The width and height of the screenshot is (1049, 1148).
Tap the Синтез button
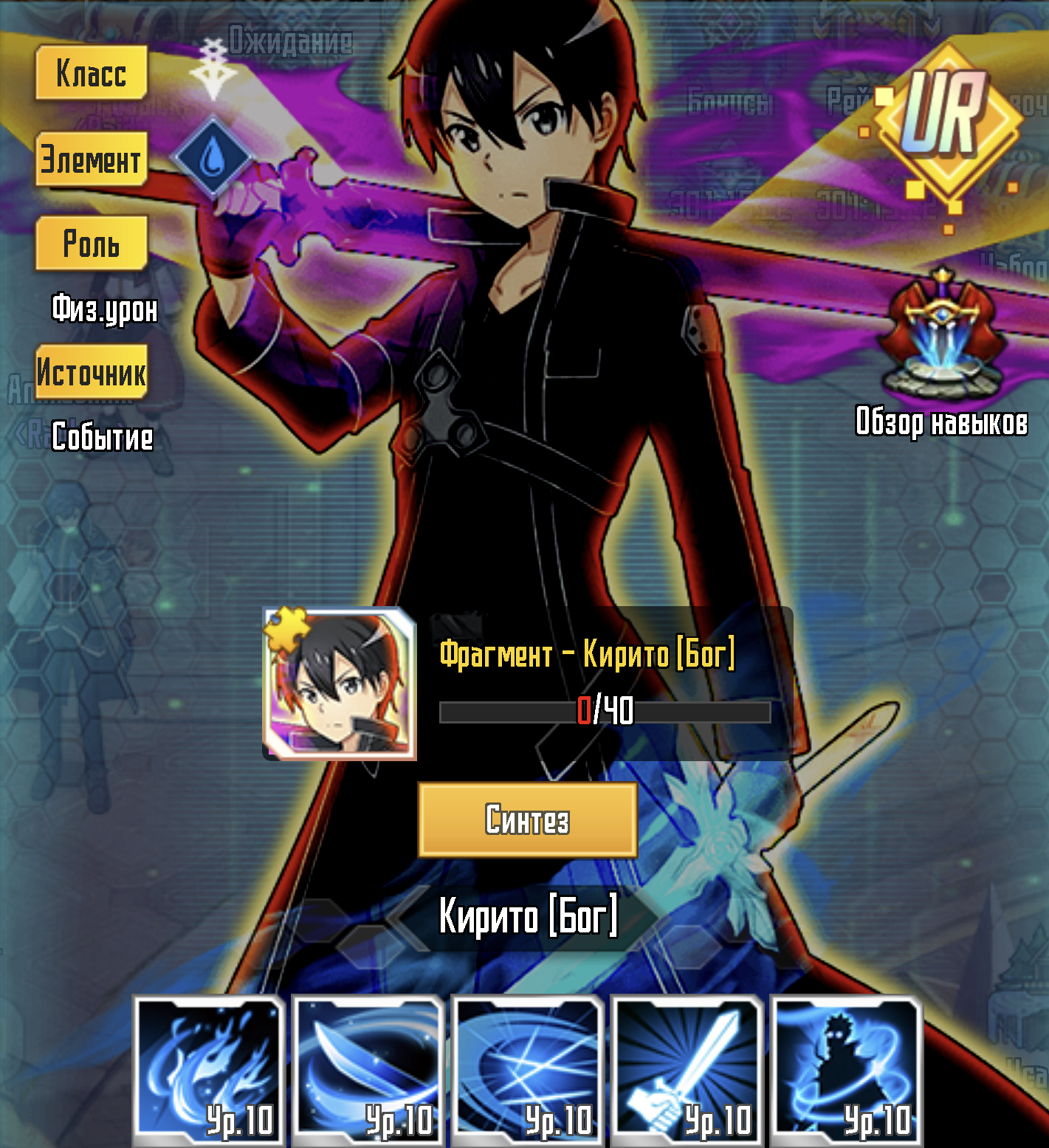click(527, 819)
